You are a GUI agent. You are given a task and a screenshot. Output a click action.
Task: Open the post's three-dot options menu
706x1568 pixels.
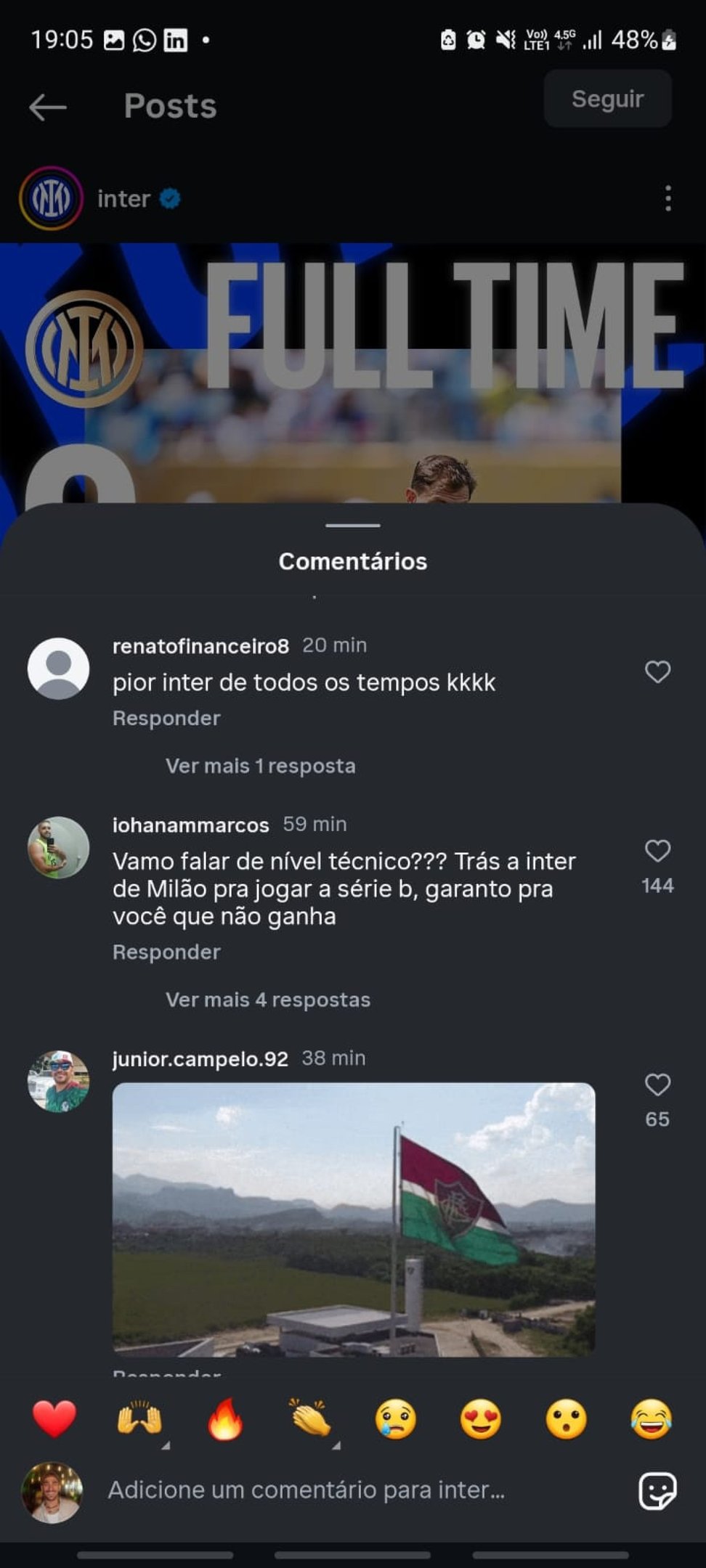click(x=668, y=198)
